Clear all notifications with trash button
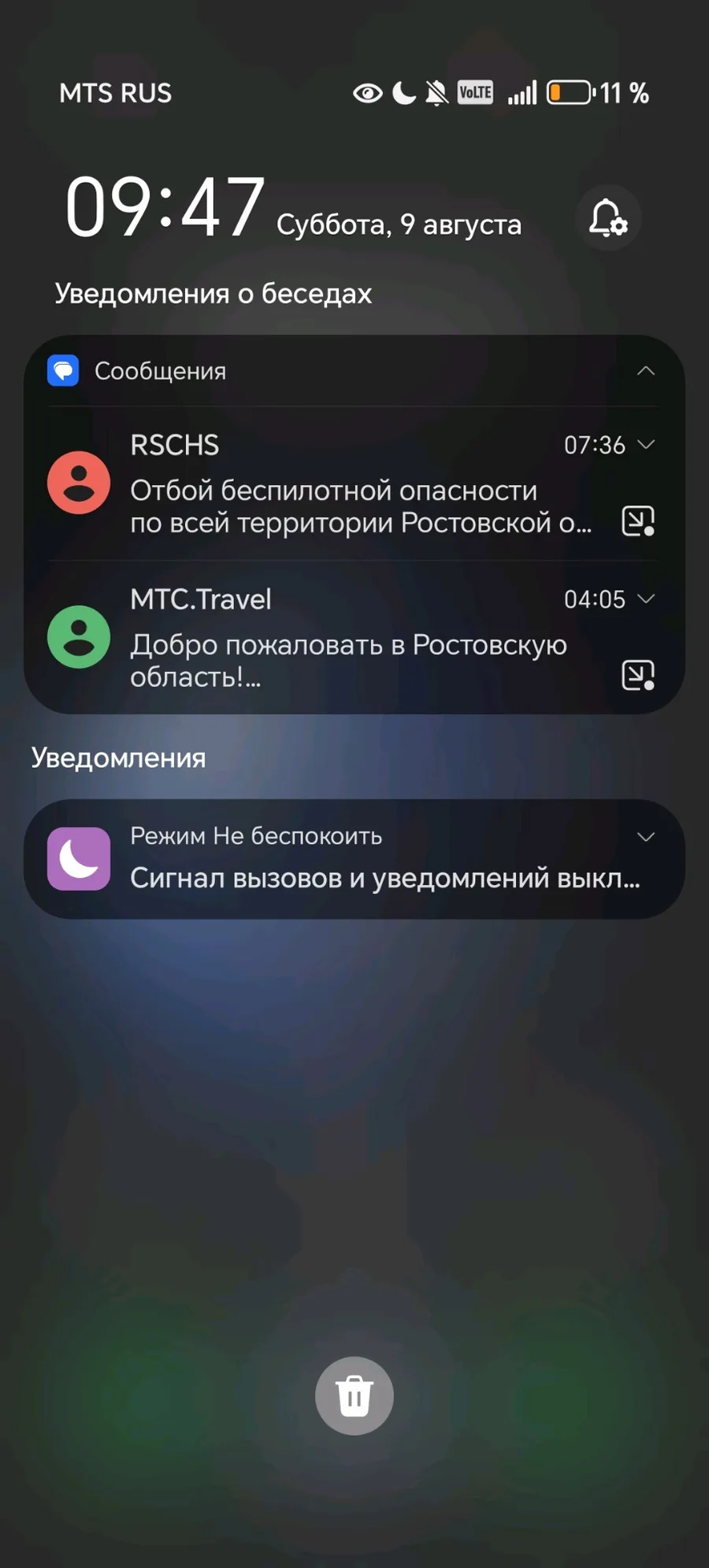The width and height of the screenshot is (709, 1568). (354, 1396)
